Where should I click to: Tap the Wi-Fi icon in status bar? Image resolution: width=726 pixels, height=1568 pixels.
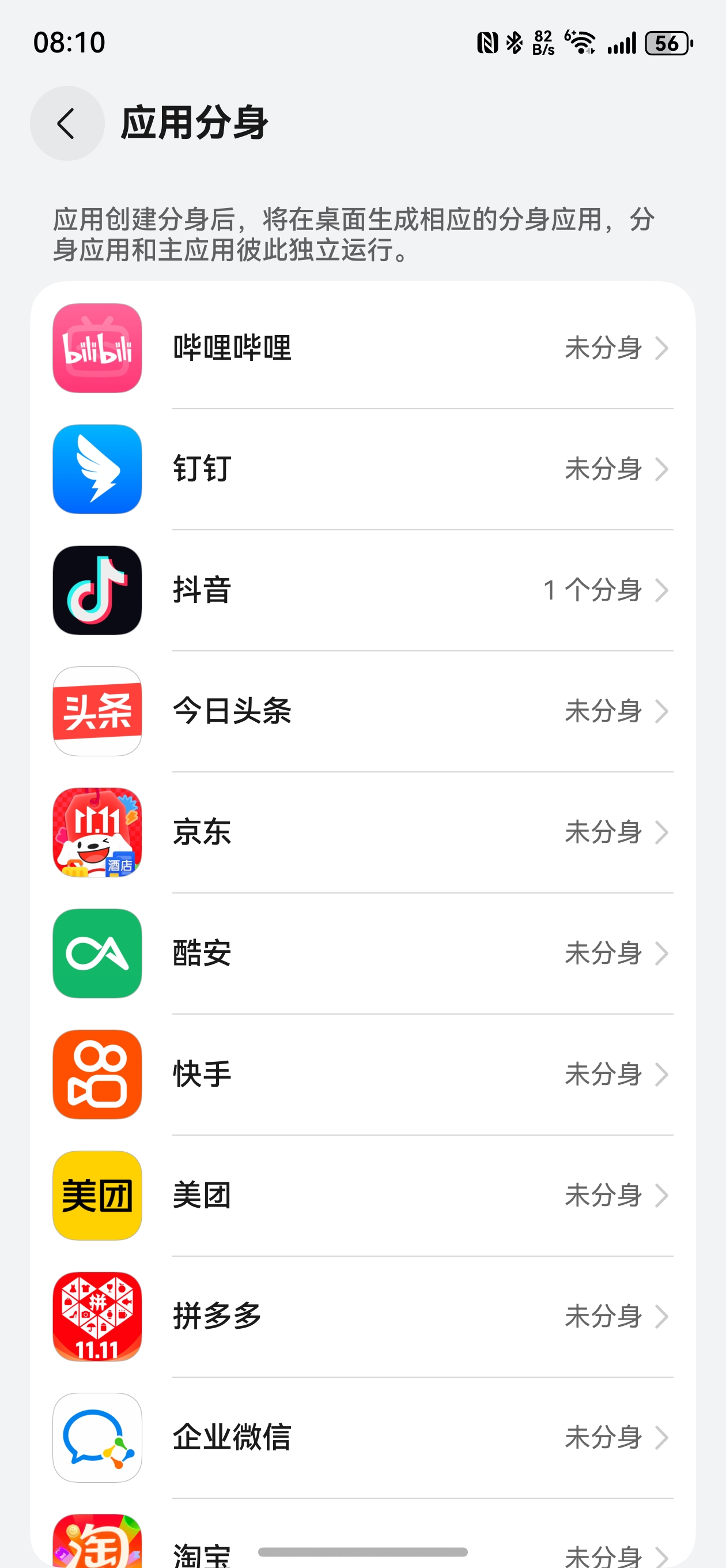(581, 43)
